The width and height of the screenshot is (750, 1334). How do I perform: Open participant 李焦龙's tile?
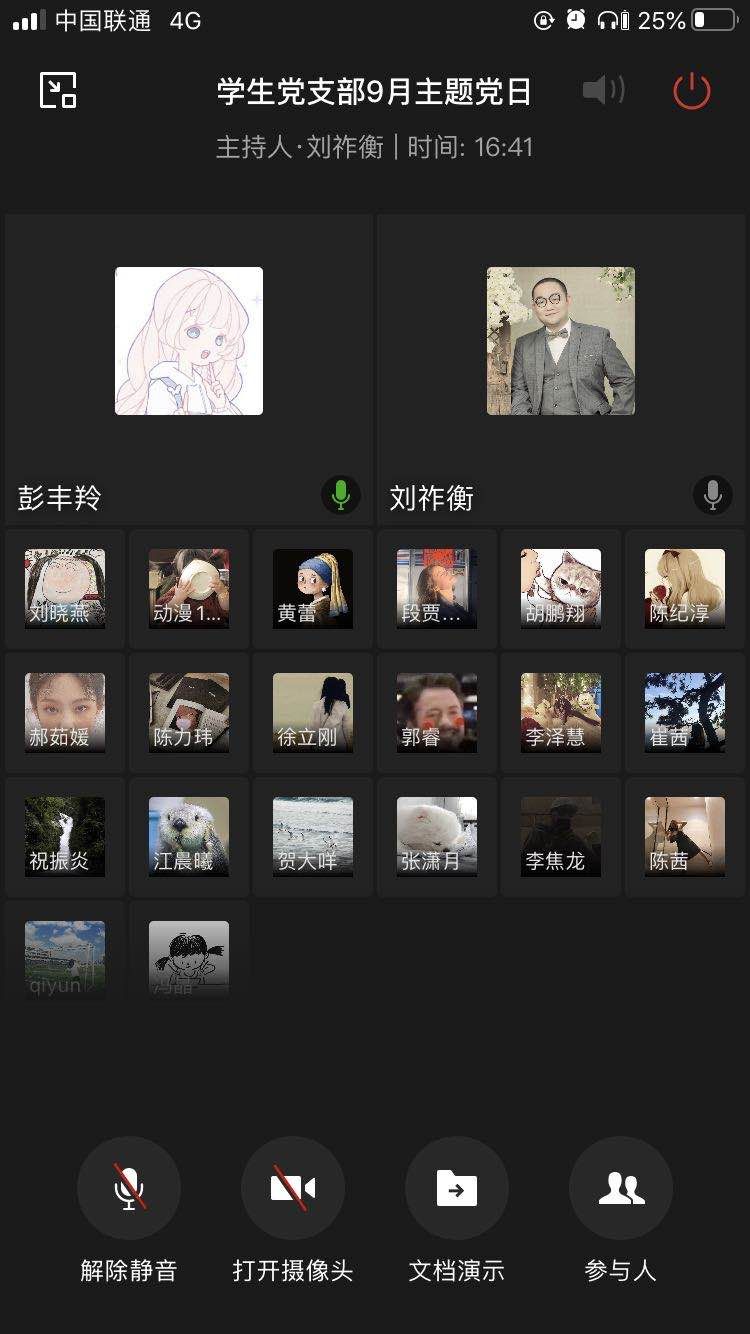tap(561, 837)
